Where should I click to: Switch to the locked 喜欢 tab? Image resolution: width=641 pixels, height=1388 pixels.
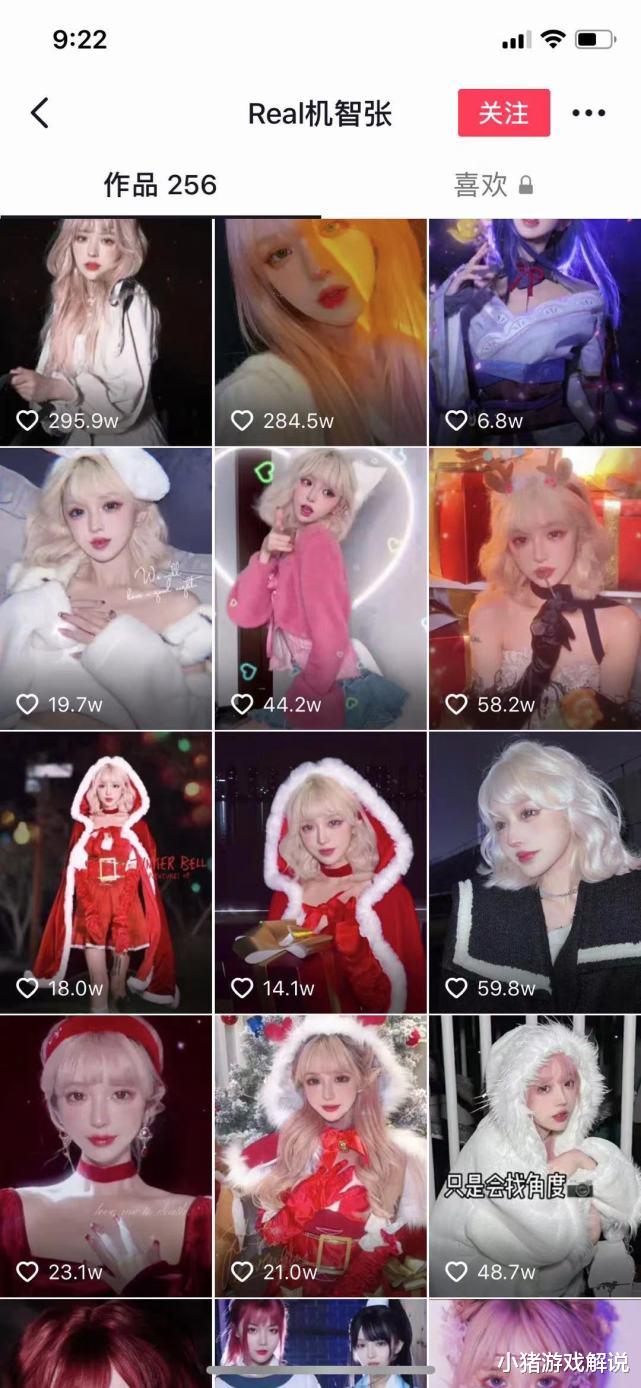(x=493, y=185)
